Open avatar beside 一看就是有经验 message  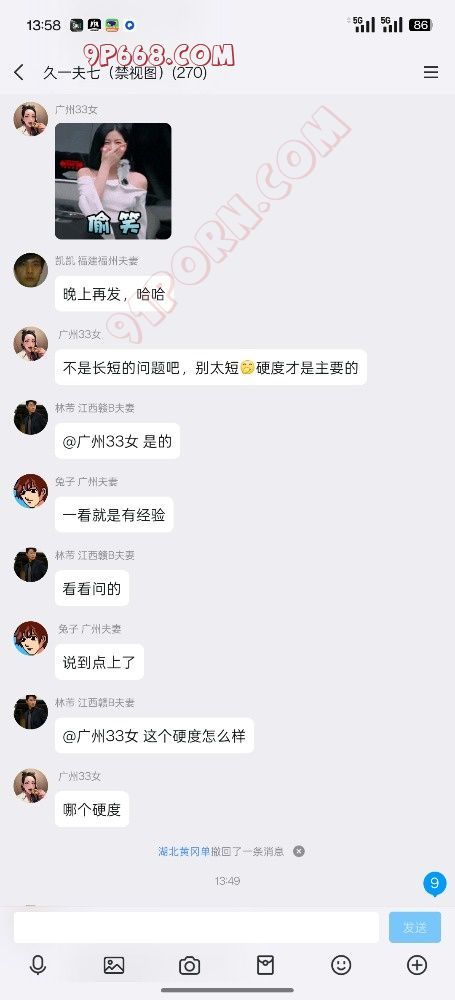click(31, 491)
